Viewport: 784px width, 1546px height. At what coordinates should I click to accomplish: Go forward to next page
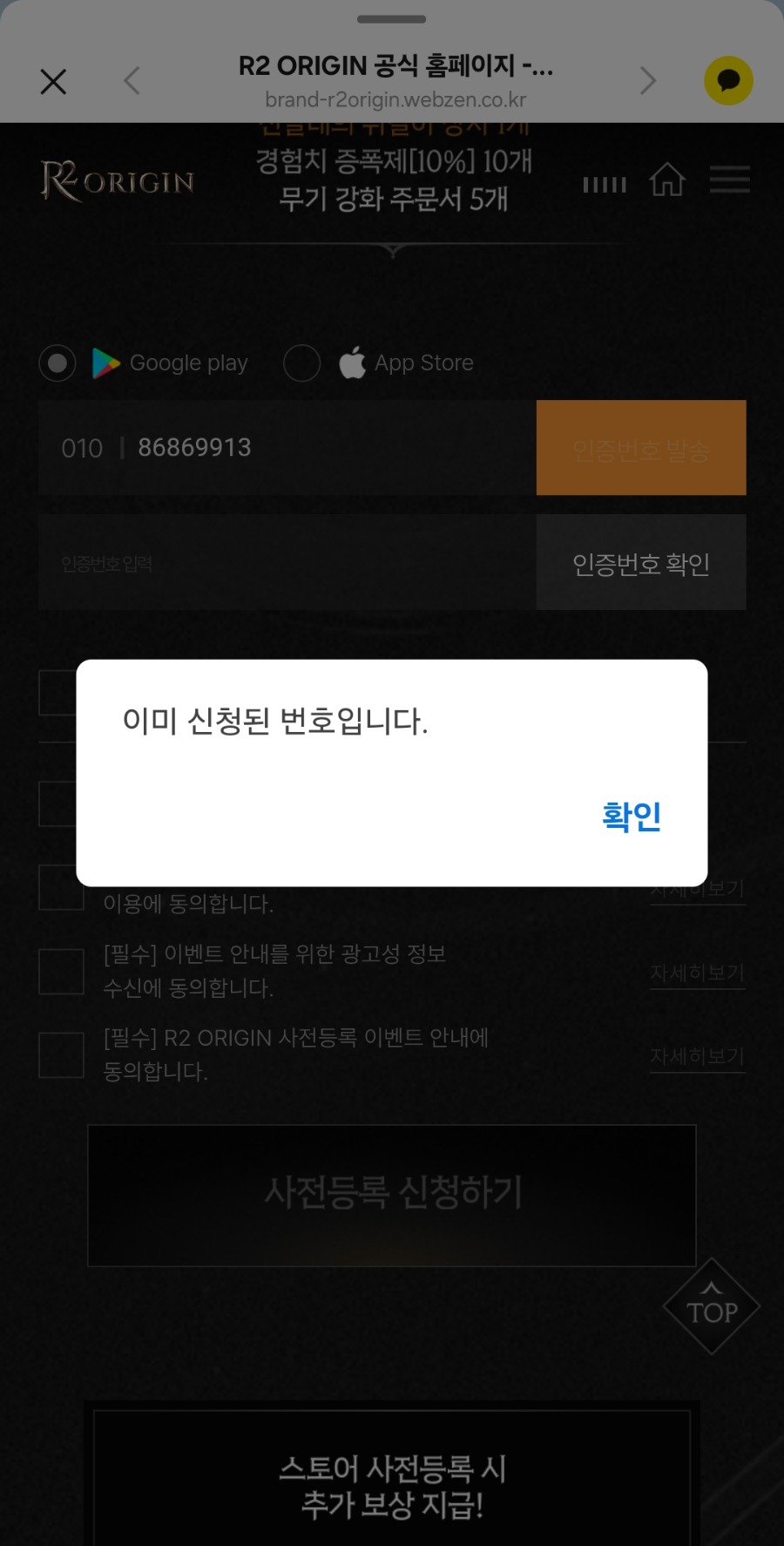tap(647, 82)
